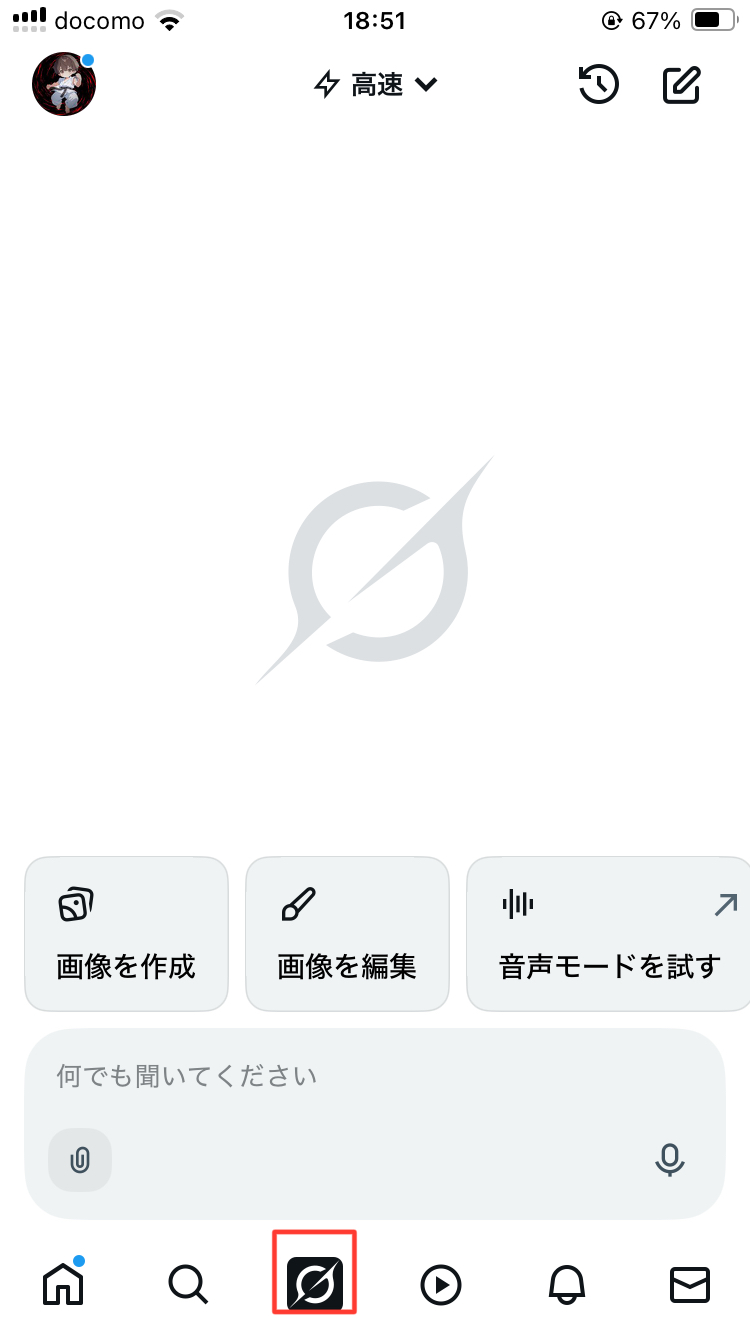Try voice mode with 音声モードを試す
The height and width of the screenshot is (1334, 750).
(608, 934)
